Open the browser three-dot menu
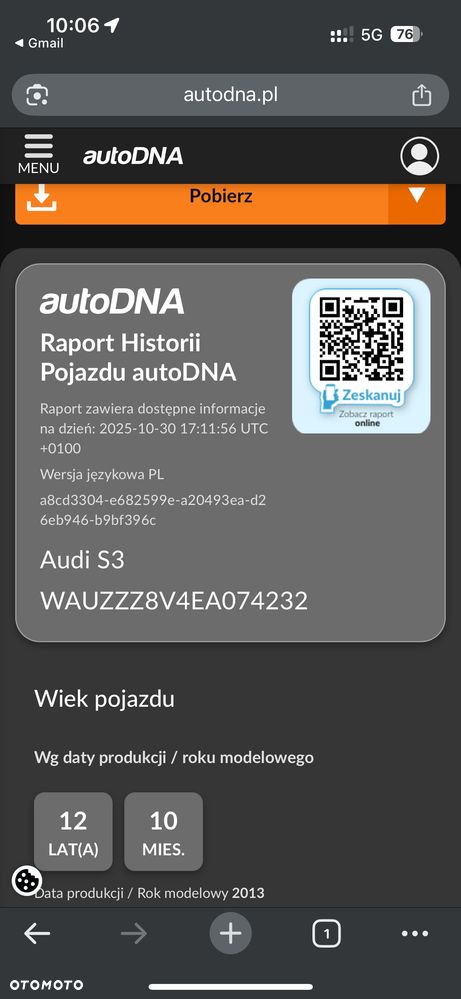The image size is (461, 999). tap(415, 934)
